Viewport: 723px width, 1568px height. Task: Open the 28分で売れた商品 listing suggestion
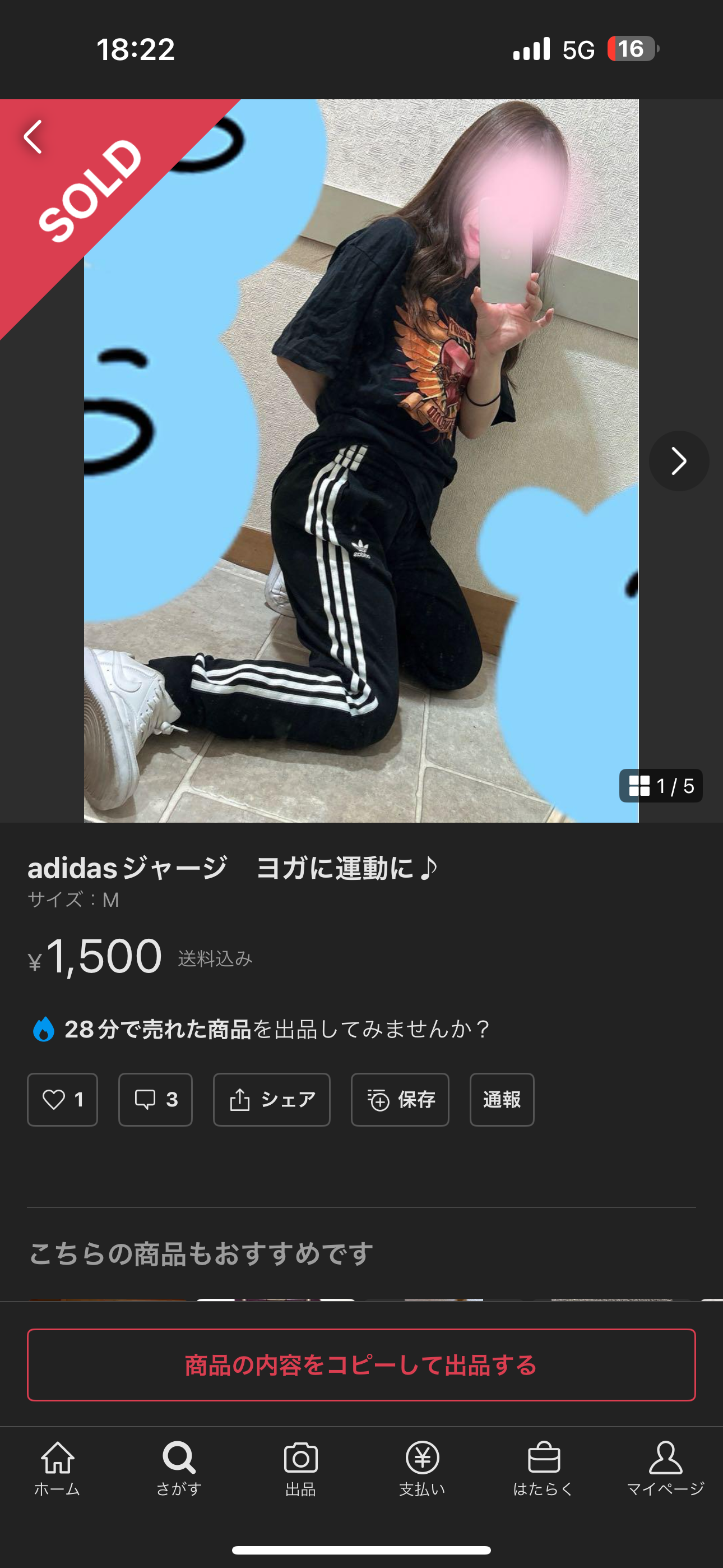[x=262, y=1029]
